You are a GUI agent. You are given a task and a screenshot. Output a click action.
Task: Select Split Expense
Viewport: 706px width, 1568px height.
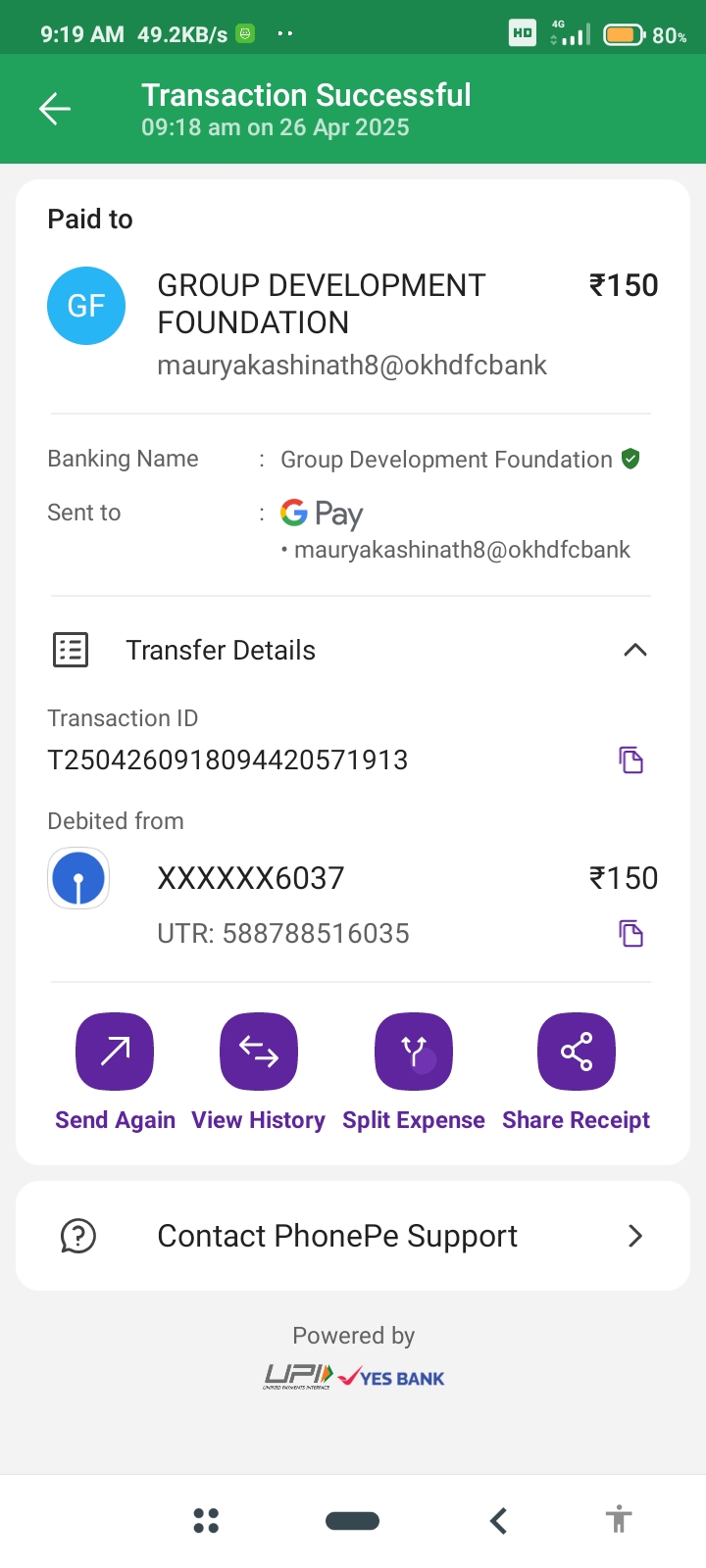point(413,1053)
